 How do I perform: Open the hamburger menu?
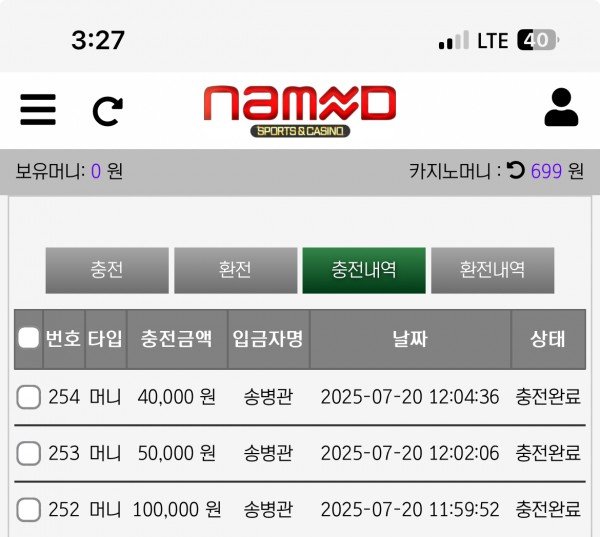tap(38, 108)
